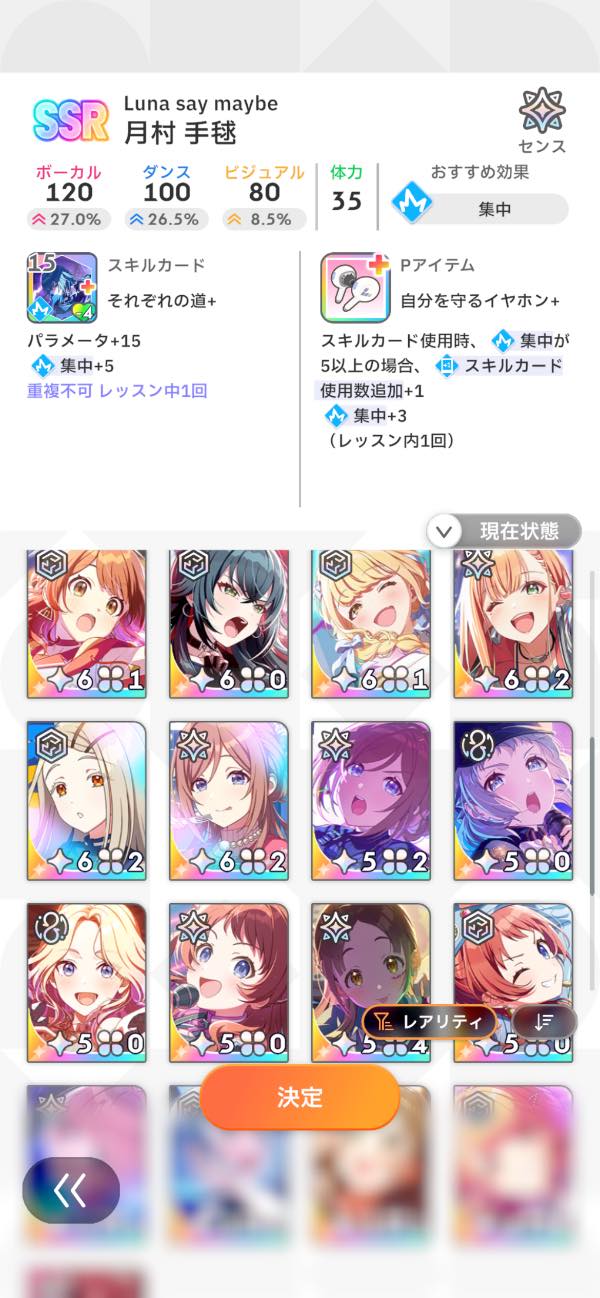The width and height of the screenshot is (600, 1298).
Task: Open the それぞれの道+ skill card icon
Action: coord(62,288)
